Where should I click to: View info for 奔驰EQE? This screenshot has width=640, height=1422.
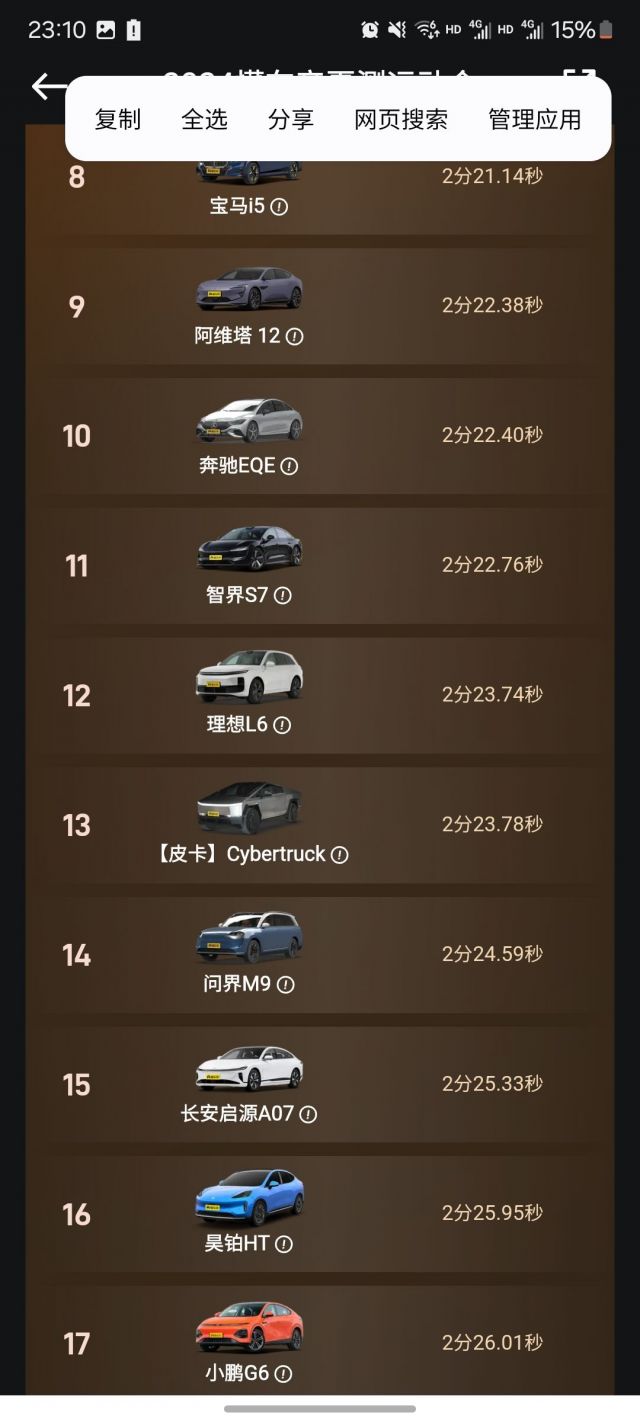289,466
